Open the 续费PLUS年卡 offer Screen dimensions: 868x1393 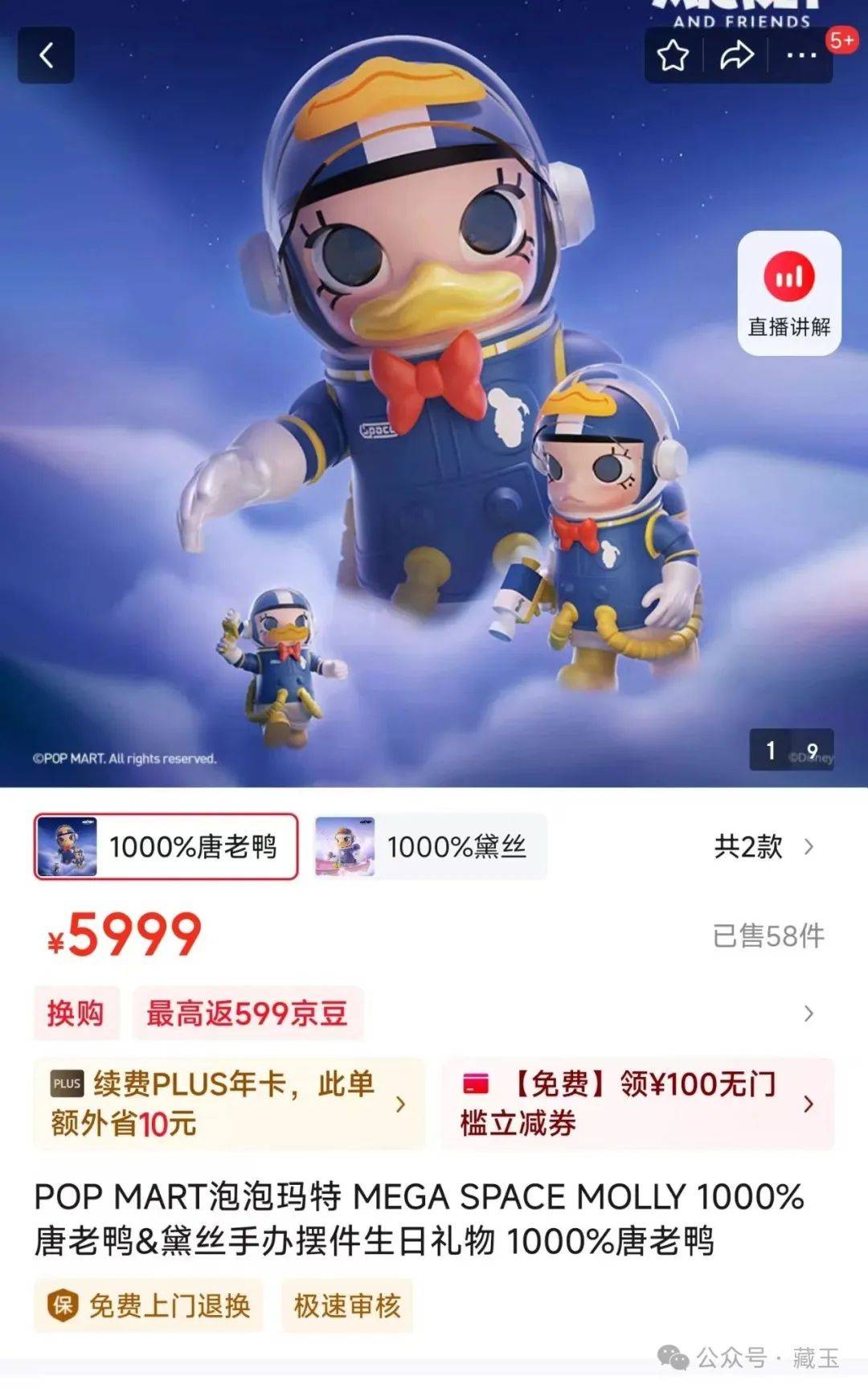[x=228, y=1104]
